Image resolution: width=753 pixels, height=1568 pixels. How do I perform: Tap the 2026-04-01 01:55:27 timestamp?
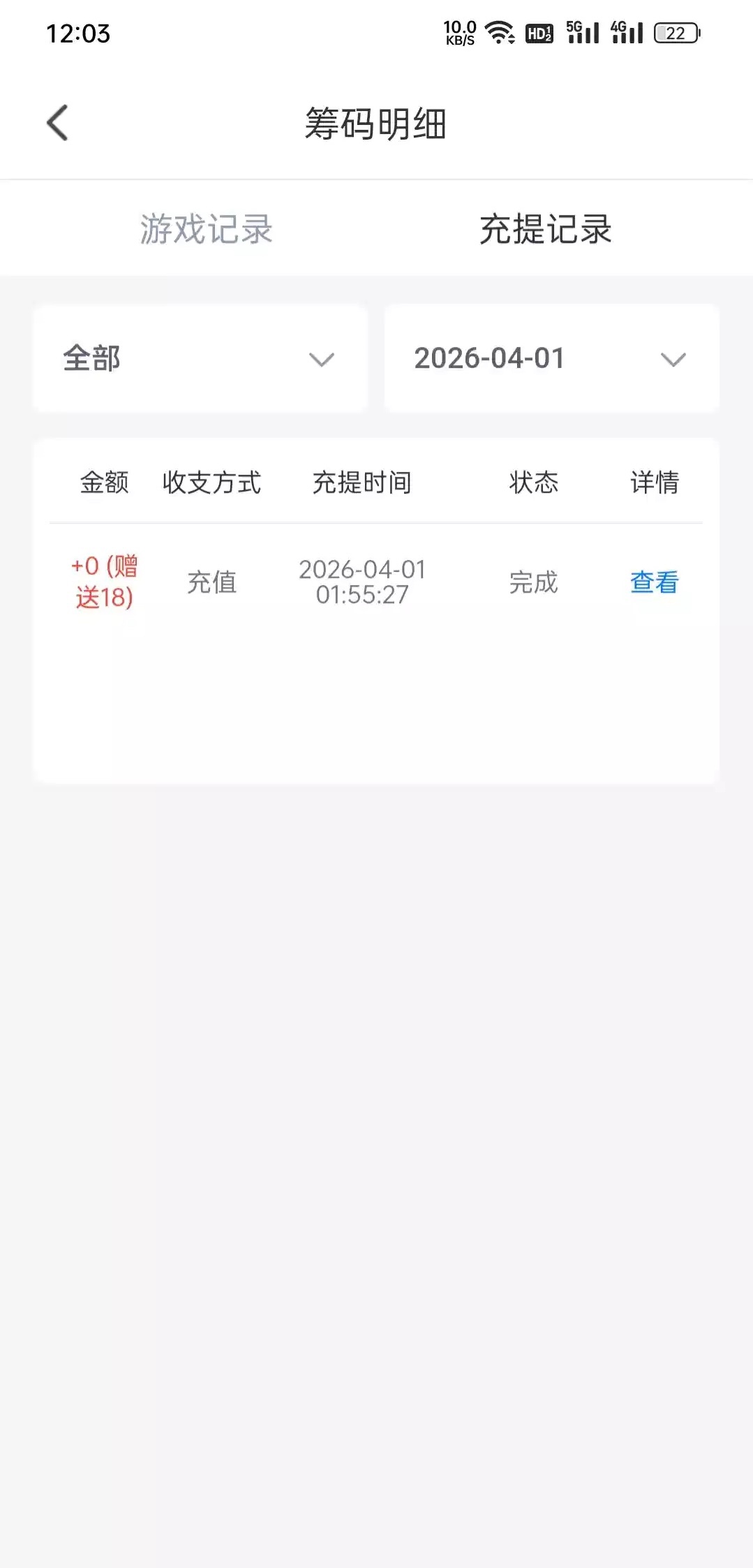click(363, 582)
